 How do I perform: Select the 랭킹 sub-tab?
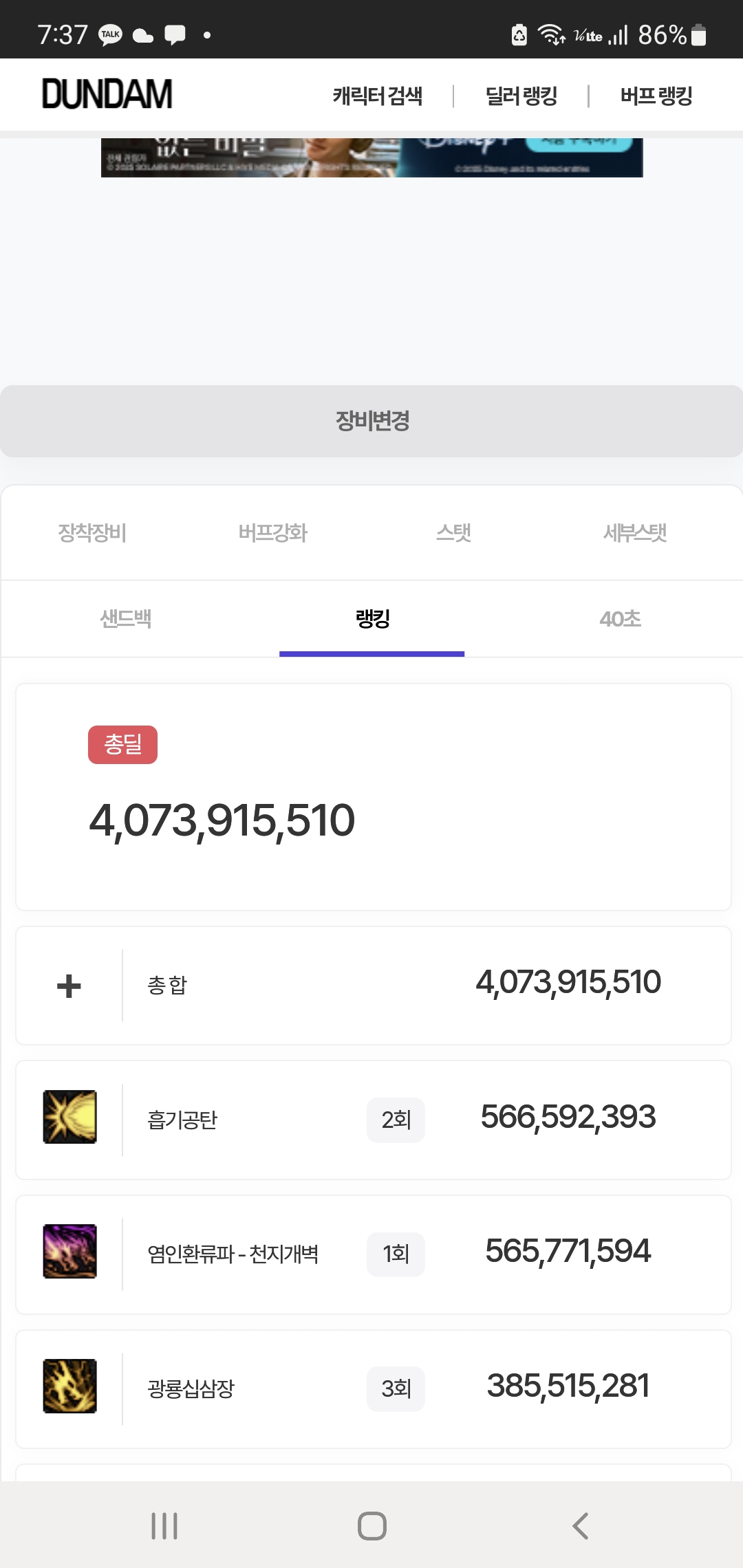tap(372, 619)
